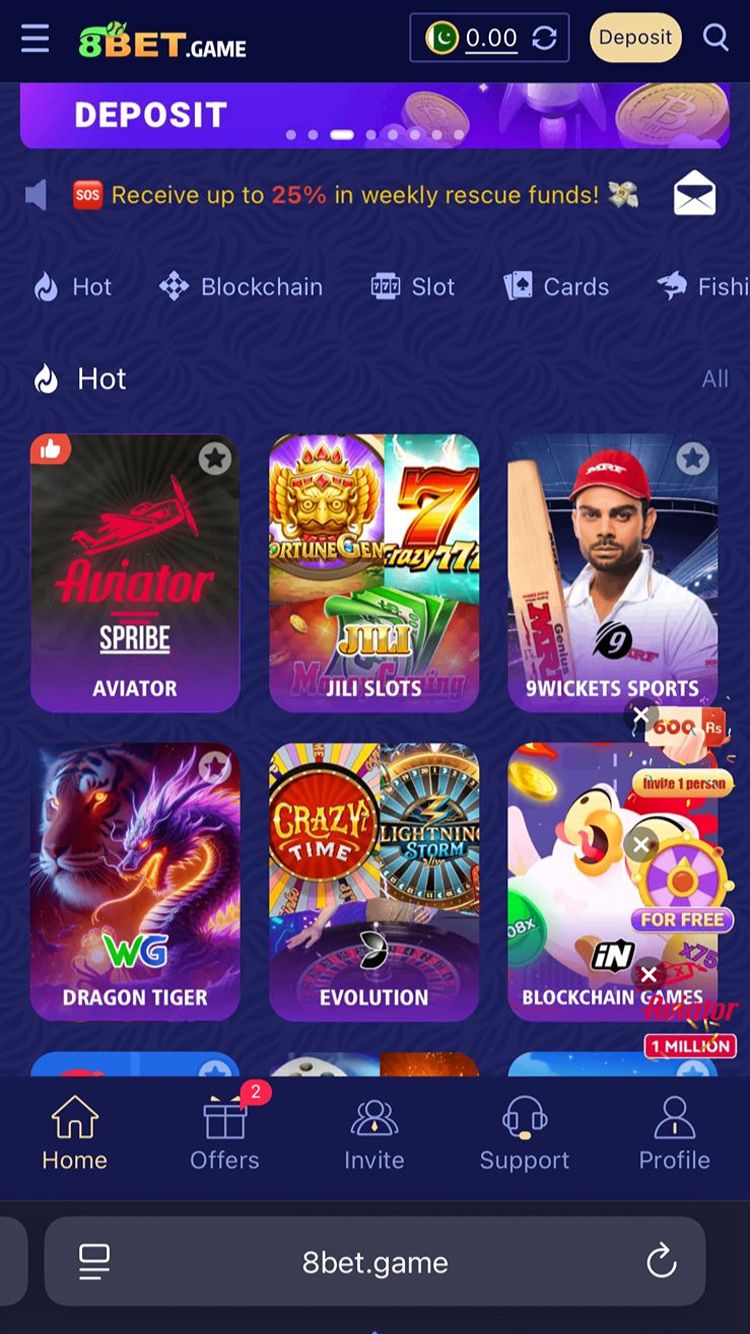Favorite the Aviator game star
Screen dimensions: 750x1334
214,459
